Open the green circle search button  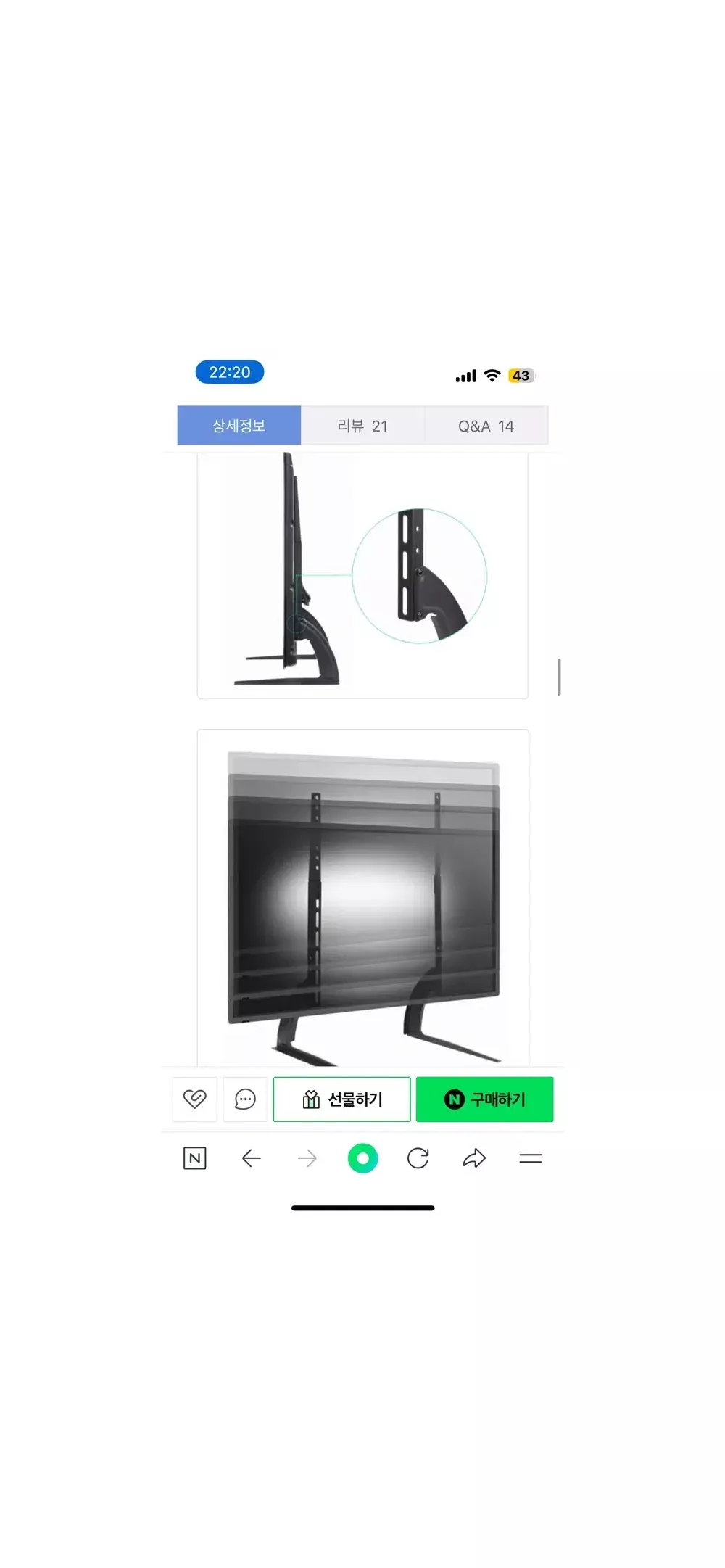(362, 1158)
